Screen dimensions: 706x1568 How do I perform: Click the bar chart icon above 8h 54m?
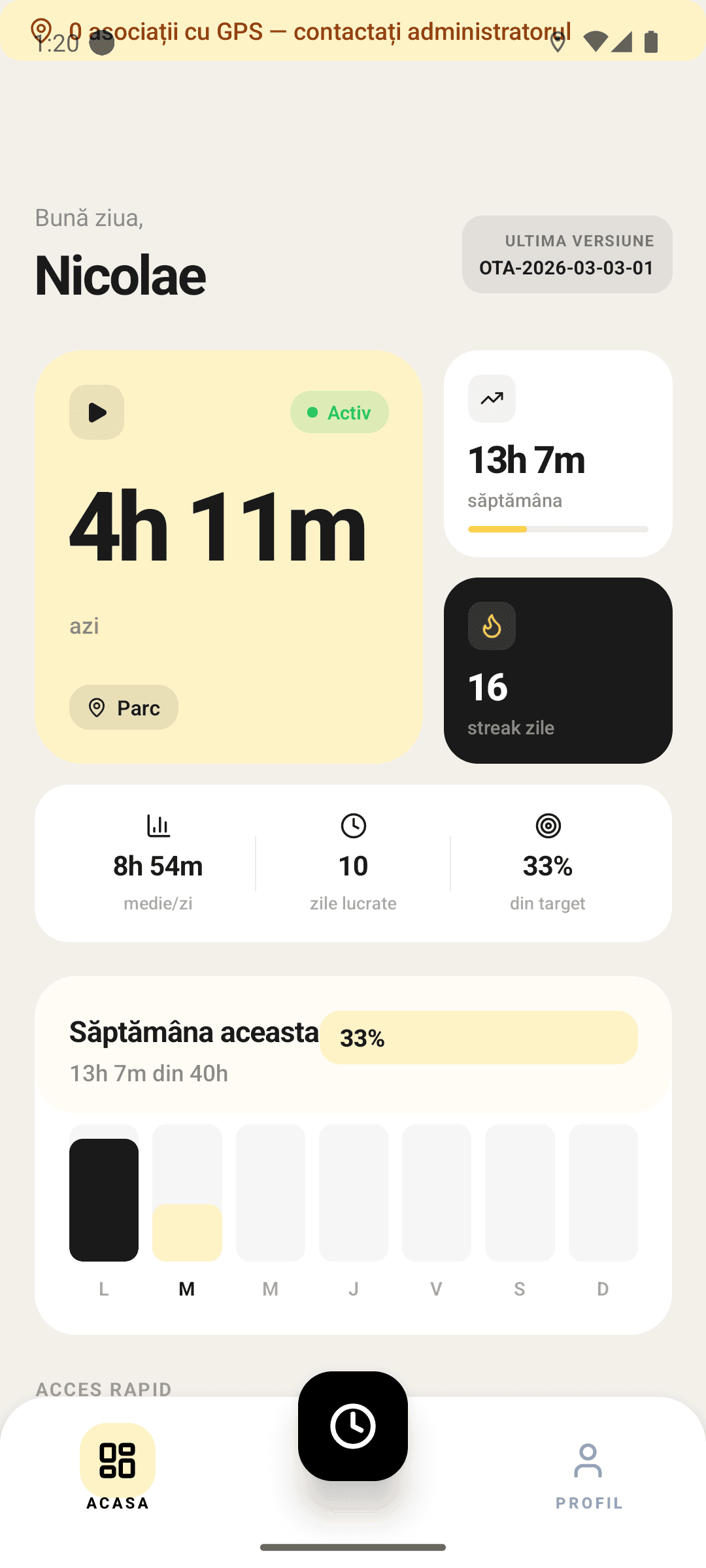click(158, 825)
